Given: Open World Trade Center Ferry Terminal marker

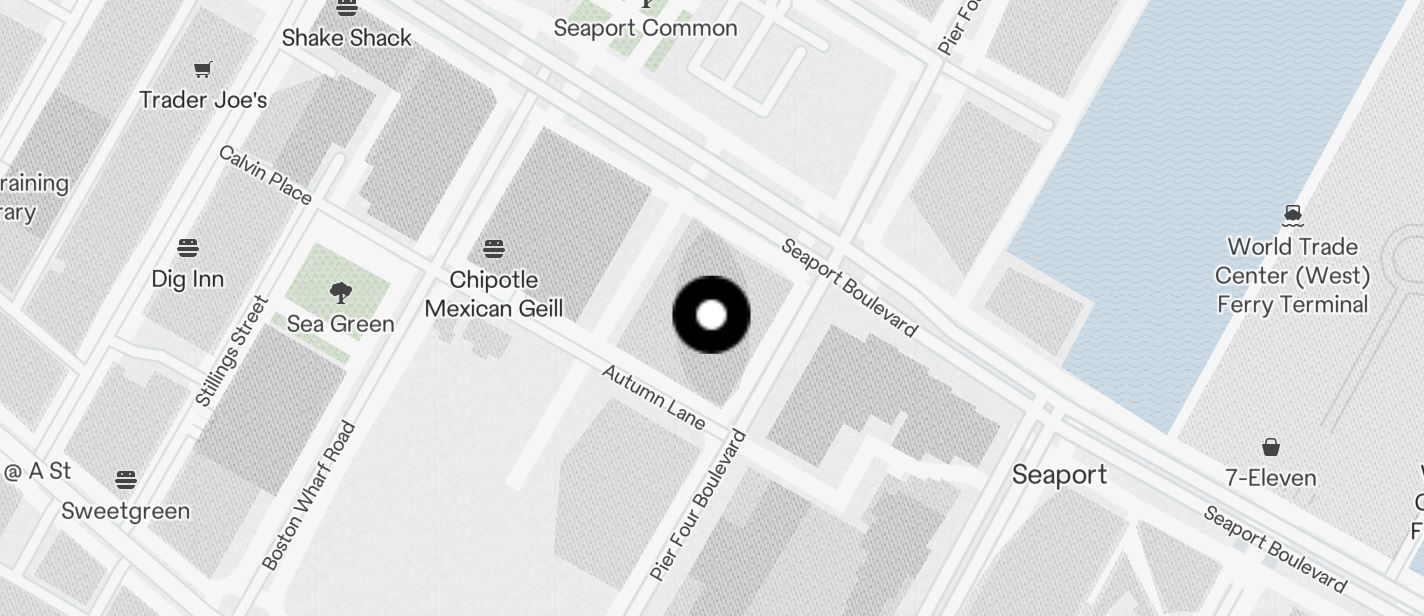Looking at the screenshot, I should [x=1292, y=214].
